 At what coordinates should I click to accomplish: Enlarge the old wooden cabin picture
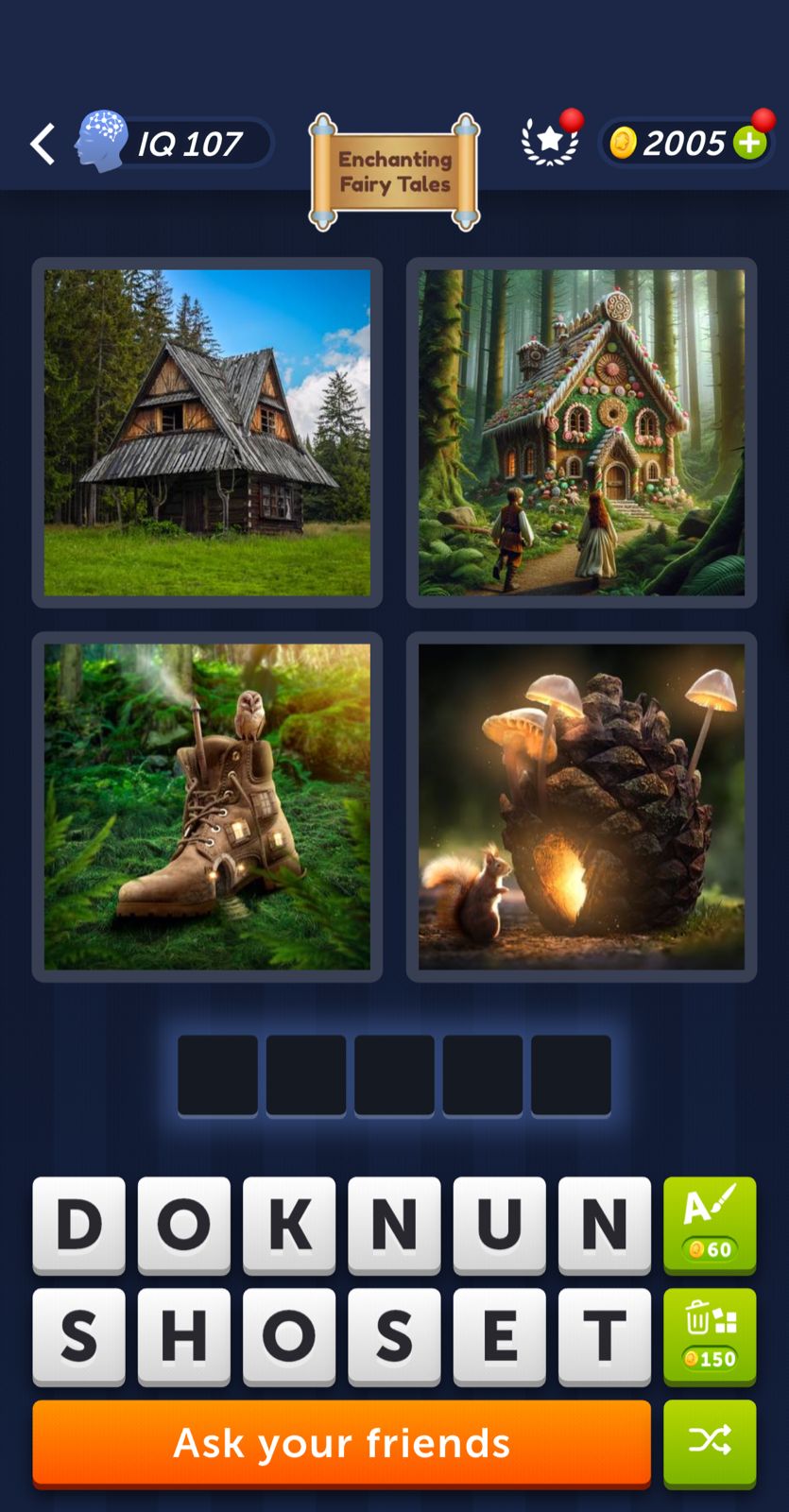click(x=207, y=433)
